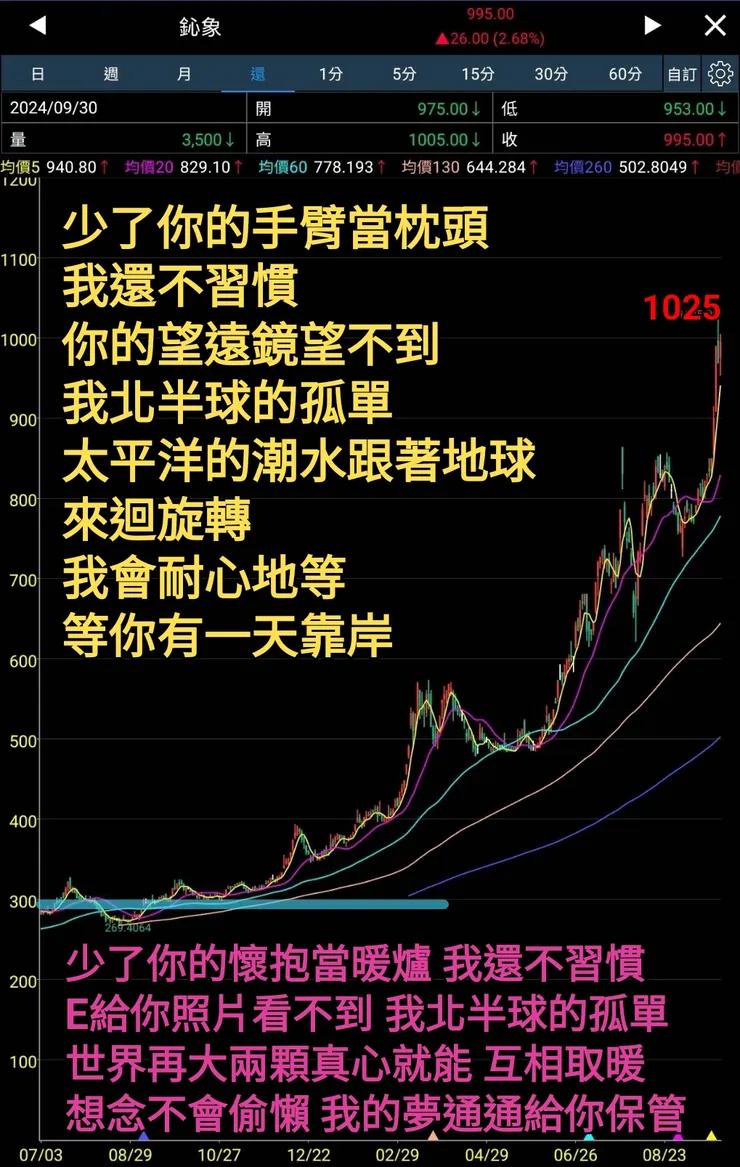Switch to the 週 weekly chart tab
Image resolution: width=740 pixels, height=1167 pixels.
point(110,73)
